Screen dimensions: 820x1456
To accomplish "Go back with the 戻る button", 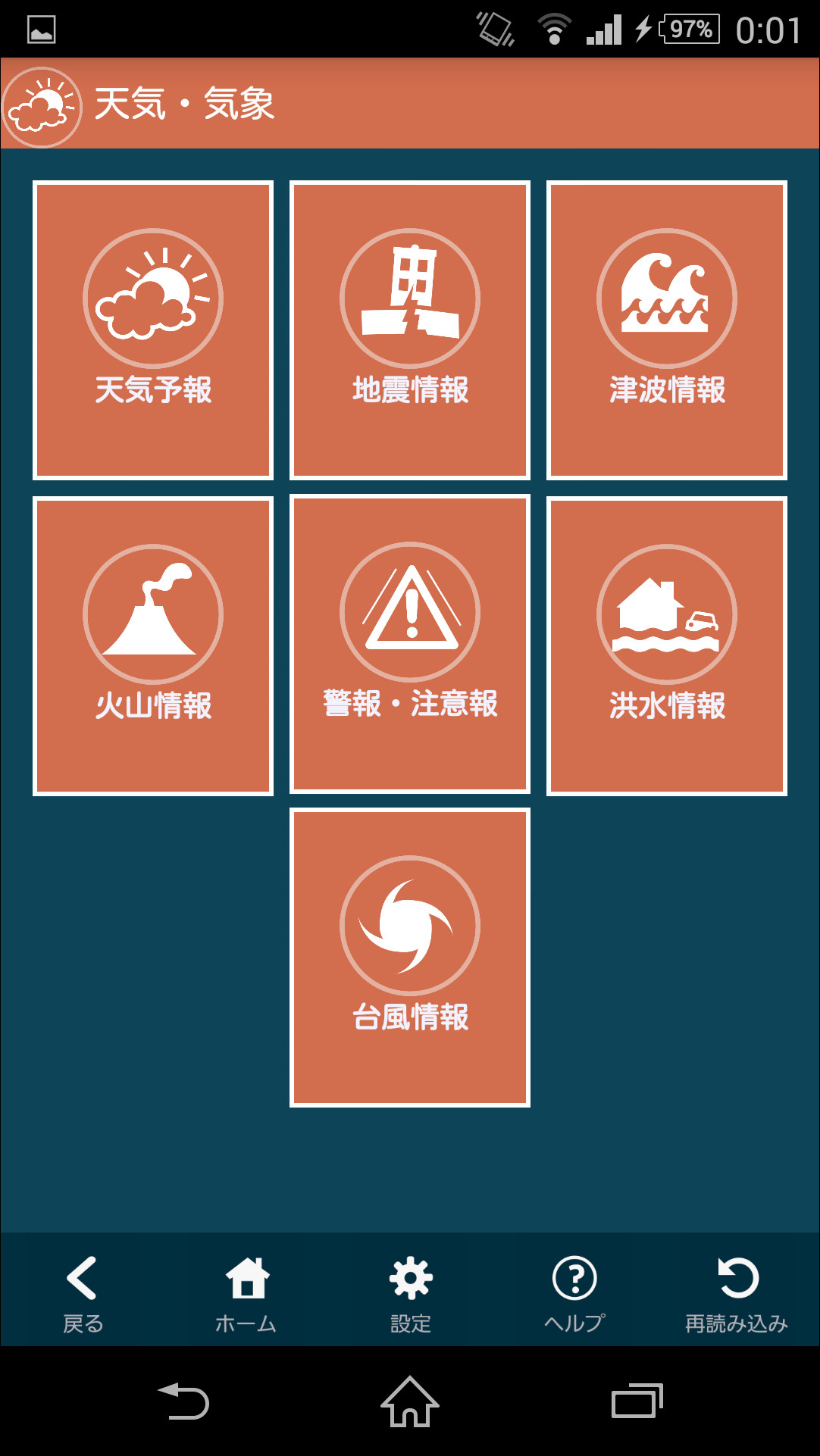I will coord(83,1294).
